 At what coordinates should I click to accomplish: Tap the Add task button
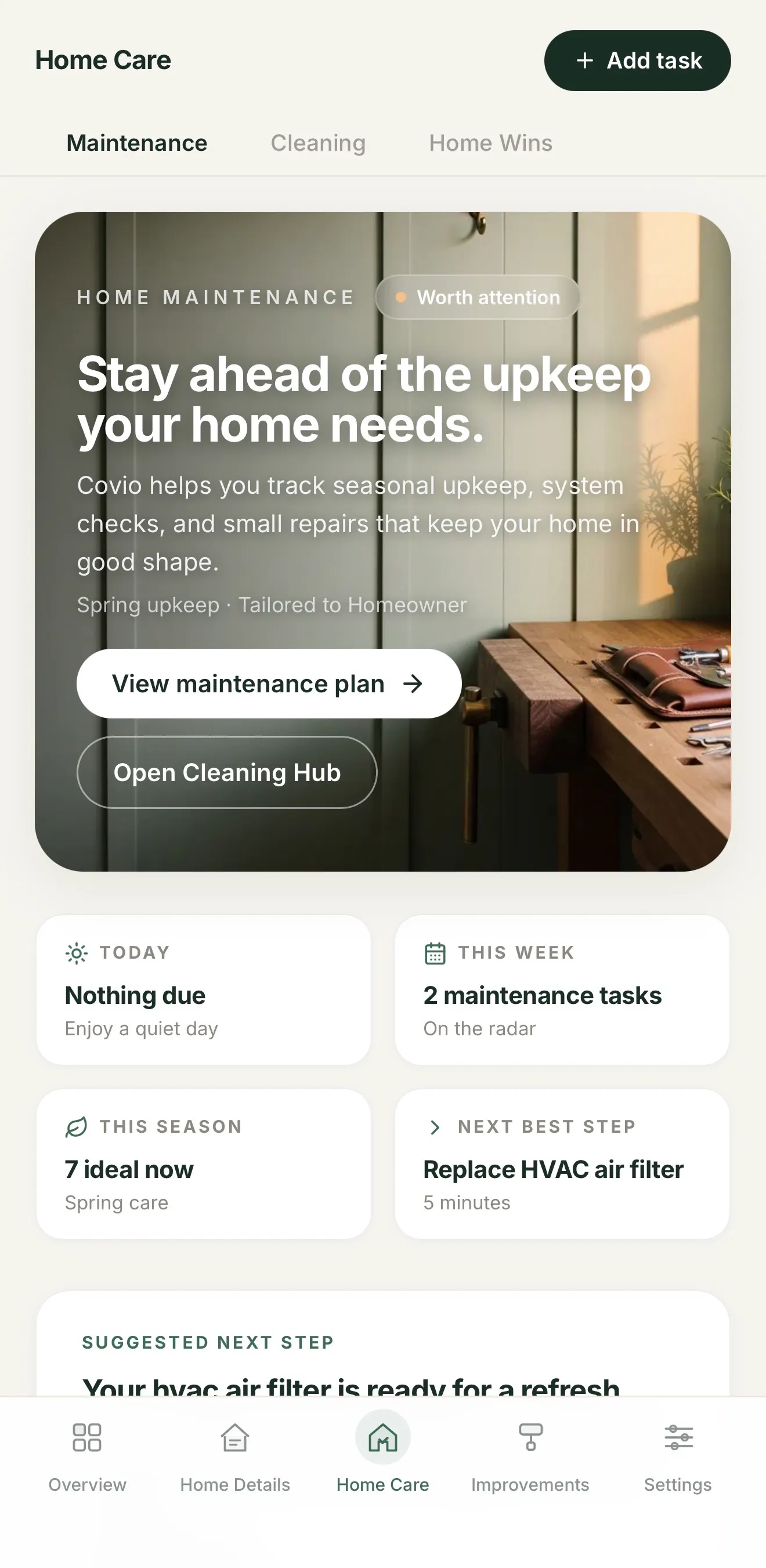click(x=637, y=60)
